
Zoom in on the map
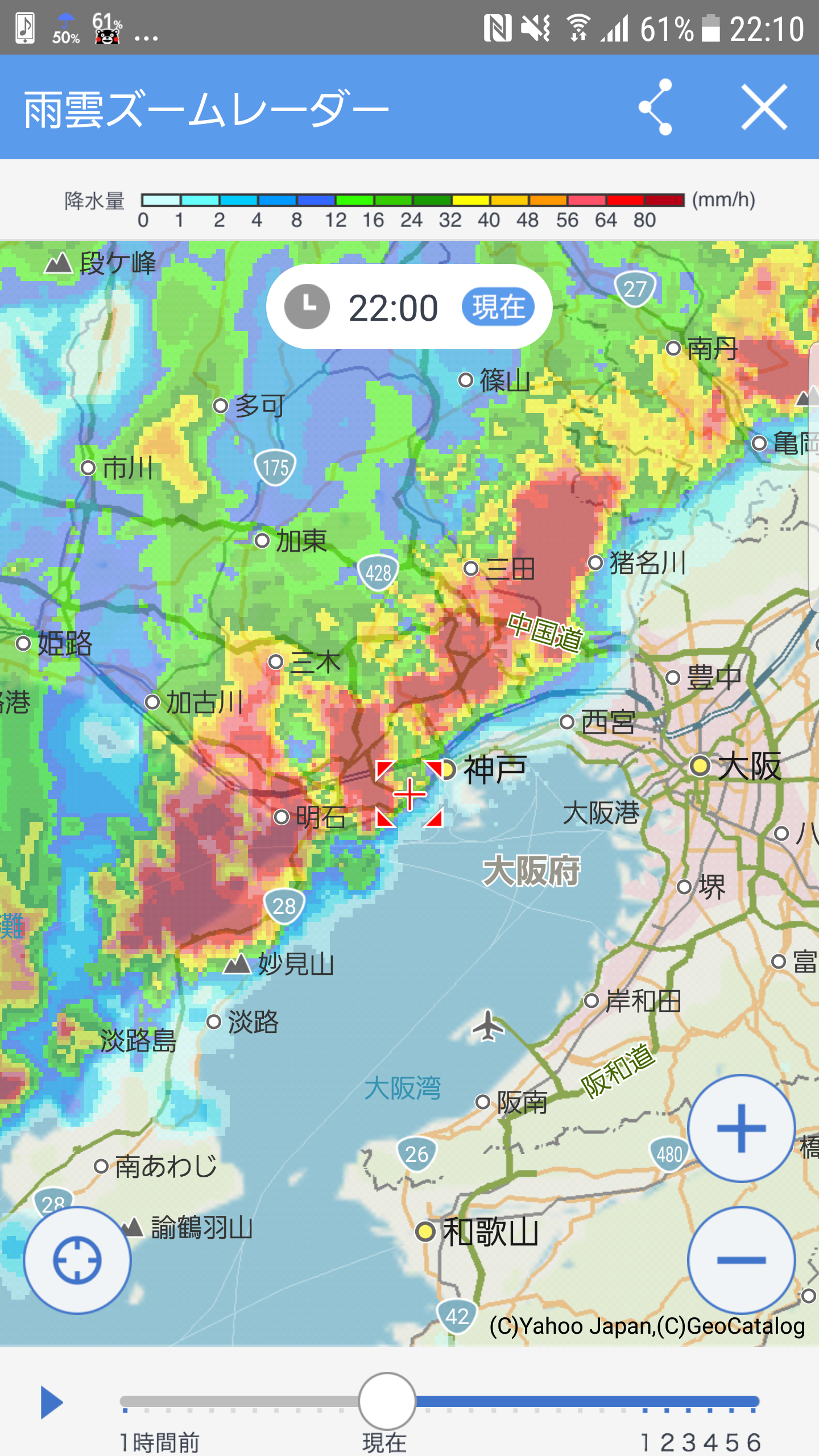point(741,1128)
